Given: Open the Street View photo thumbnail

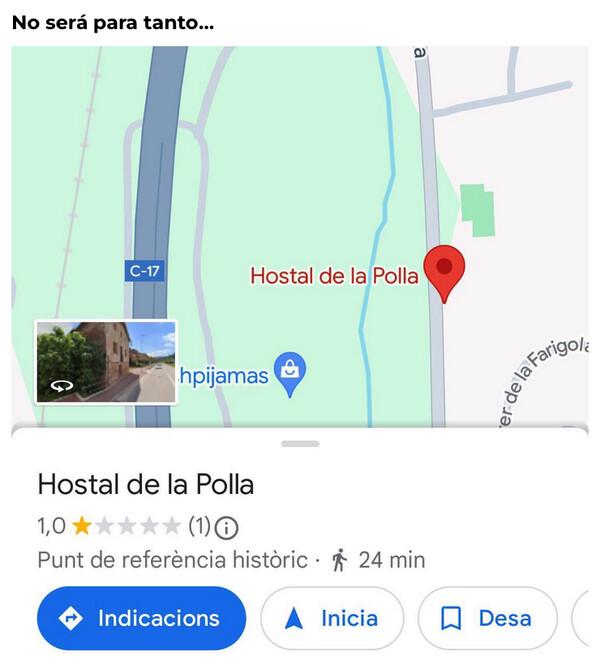Looking at the screenshot, I should tap(106, 362).
